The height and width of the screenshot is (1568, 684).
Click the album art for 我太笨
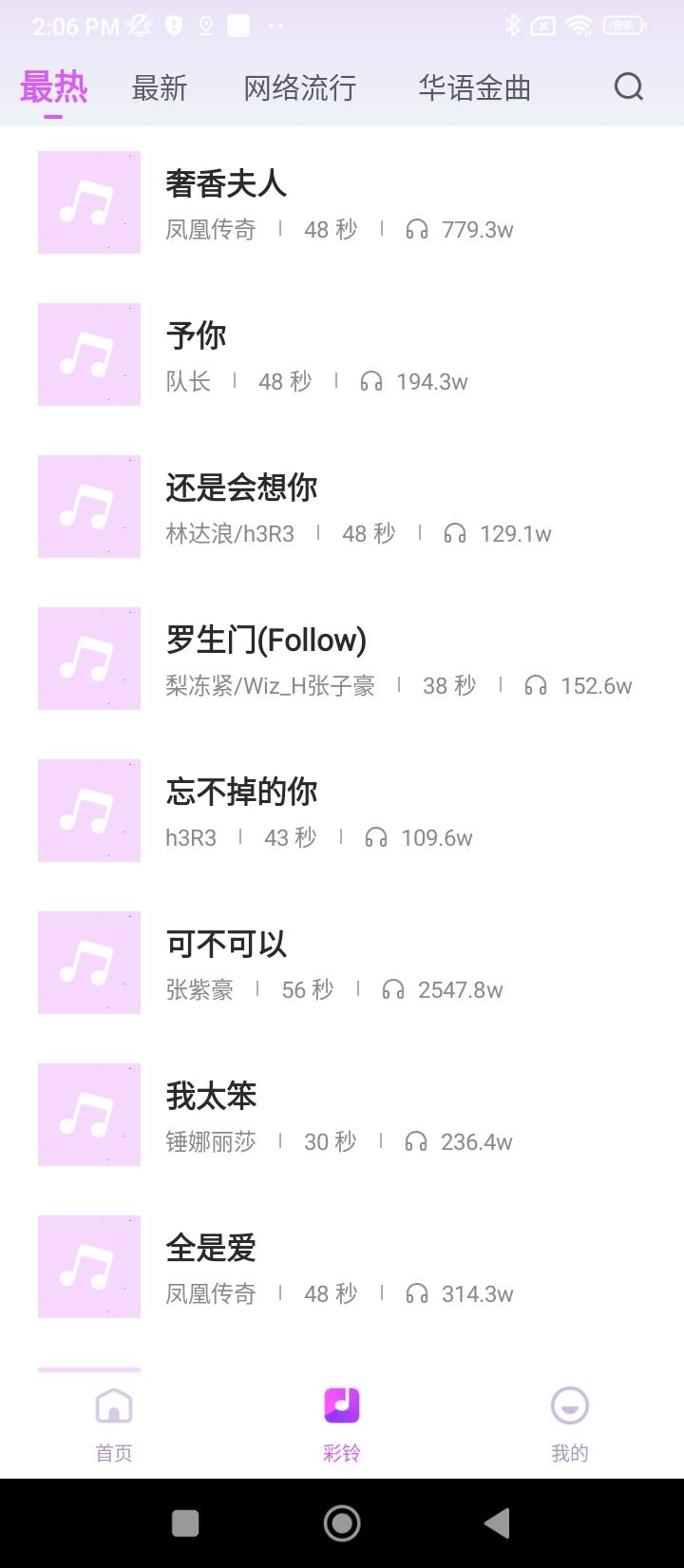click(x=88, y=1115)
